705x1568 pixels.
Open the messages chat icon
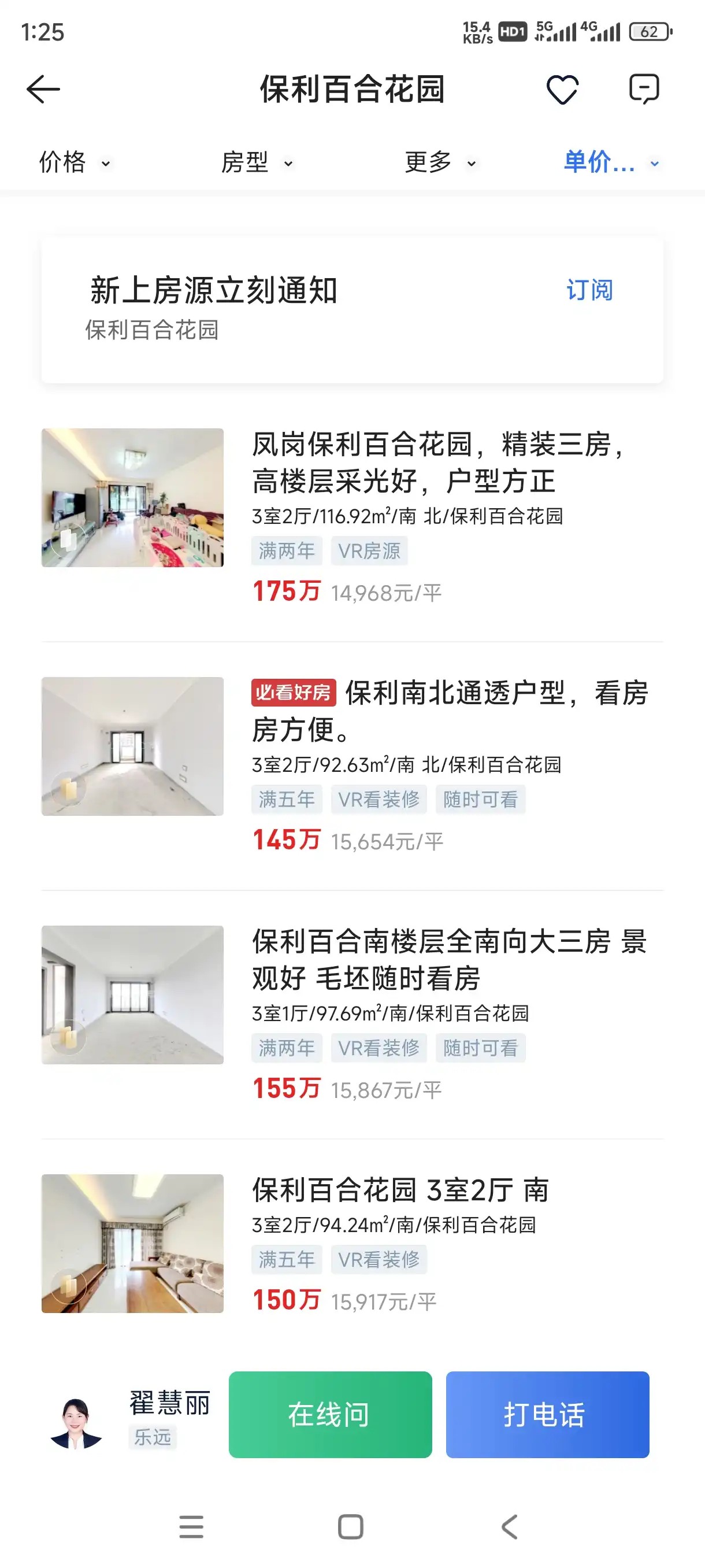coord(644,90)
